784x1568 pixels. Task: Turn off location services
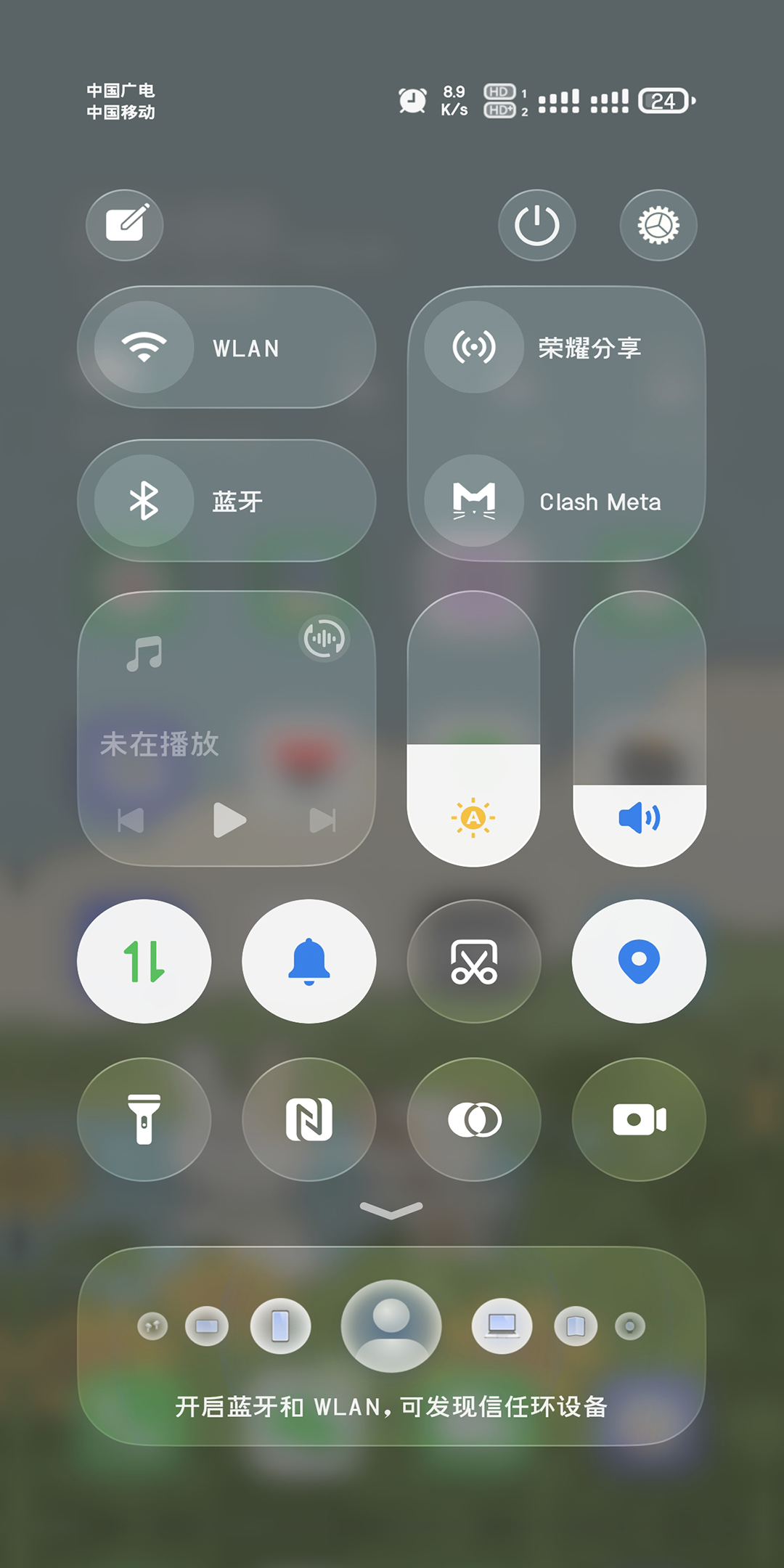click(x=639, y=961)
